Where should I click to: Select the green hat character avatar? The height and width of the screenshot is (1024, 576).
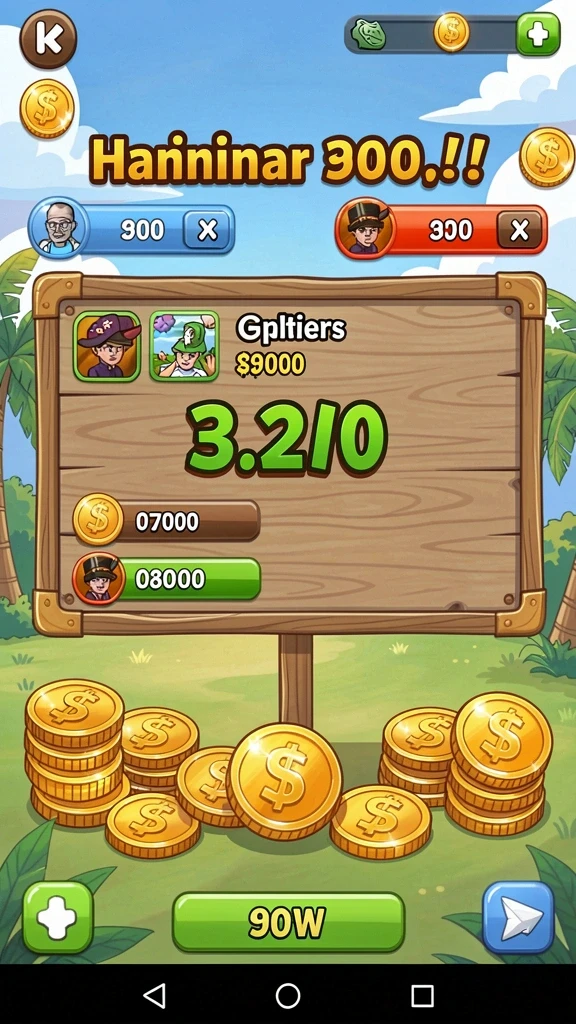184,346
